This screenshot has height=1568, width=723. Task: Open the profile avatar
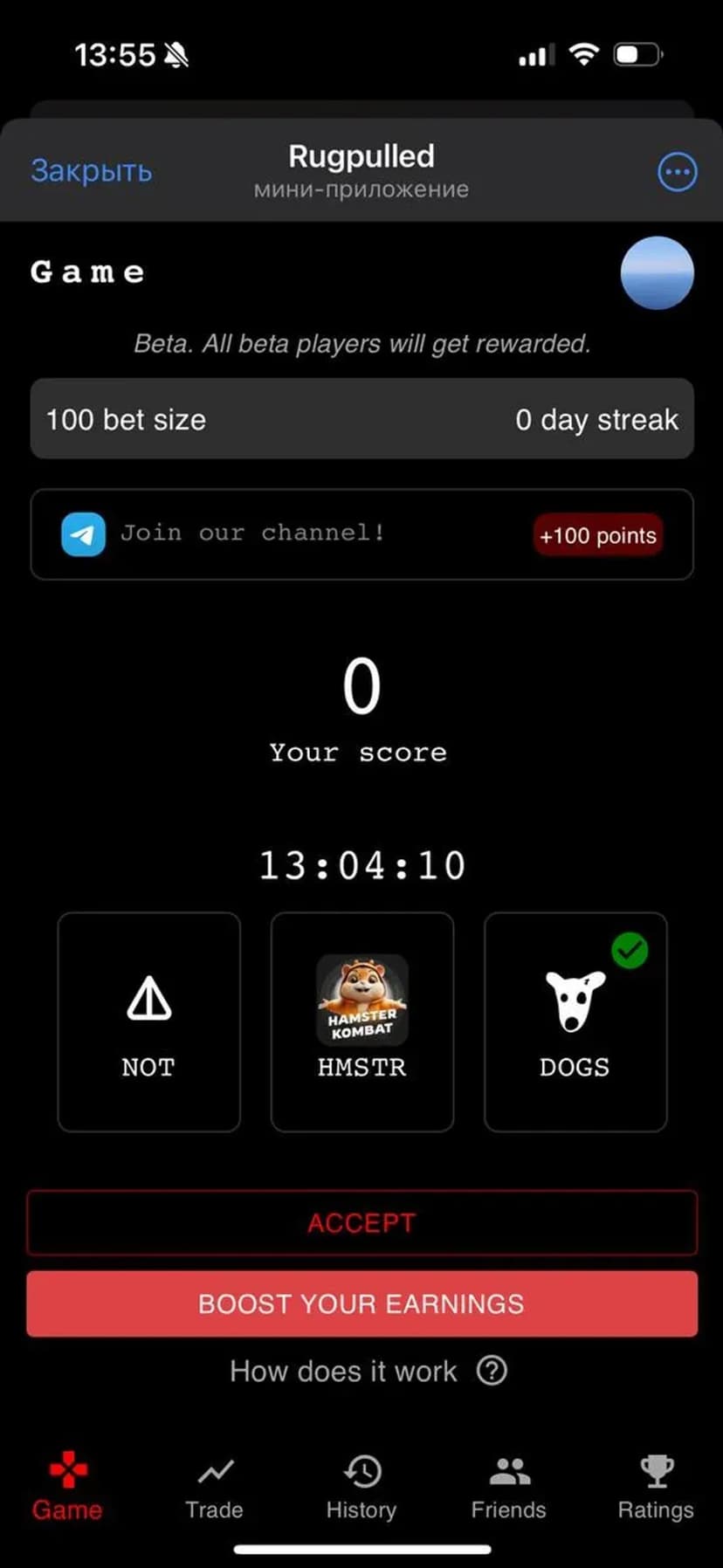click(657, 273)
